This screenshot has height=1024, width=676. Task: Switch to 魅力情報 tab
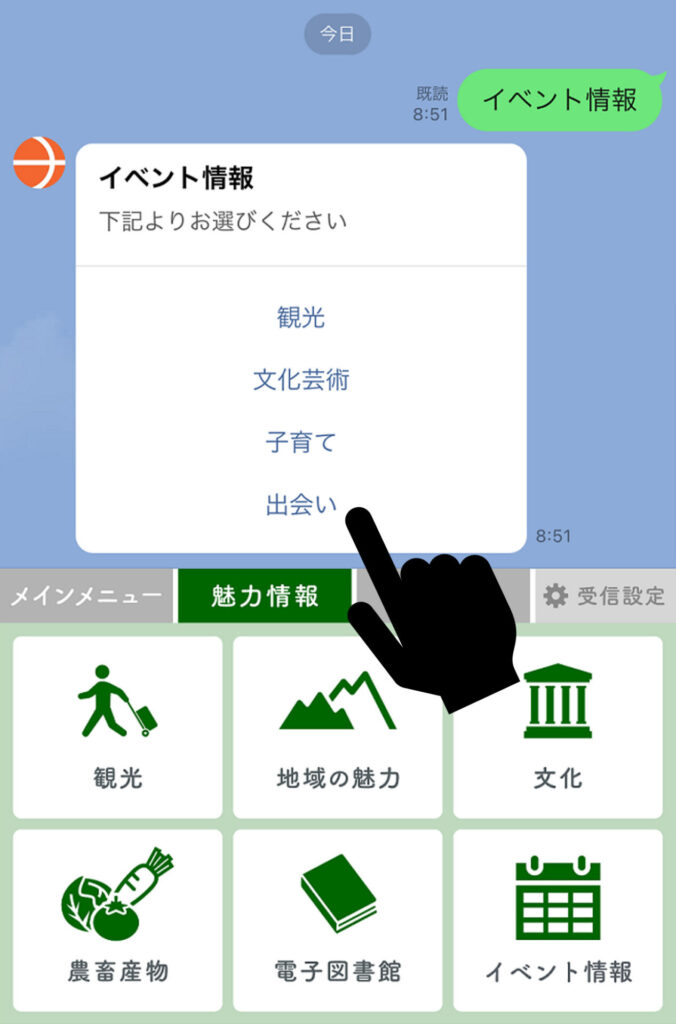click(265, 597)
